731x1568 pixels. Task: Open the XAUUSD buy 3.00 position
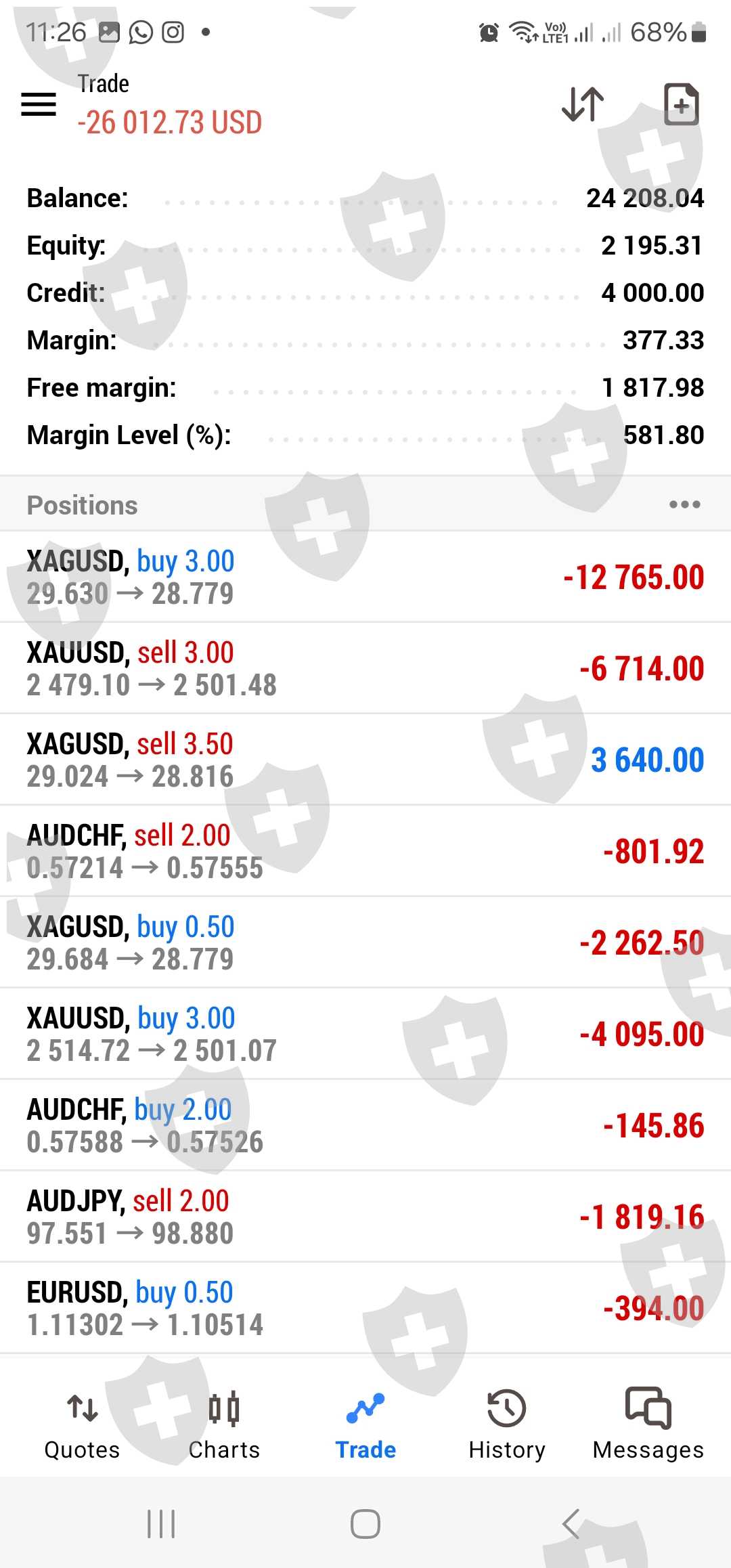365,1034
